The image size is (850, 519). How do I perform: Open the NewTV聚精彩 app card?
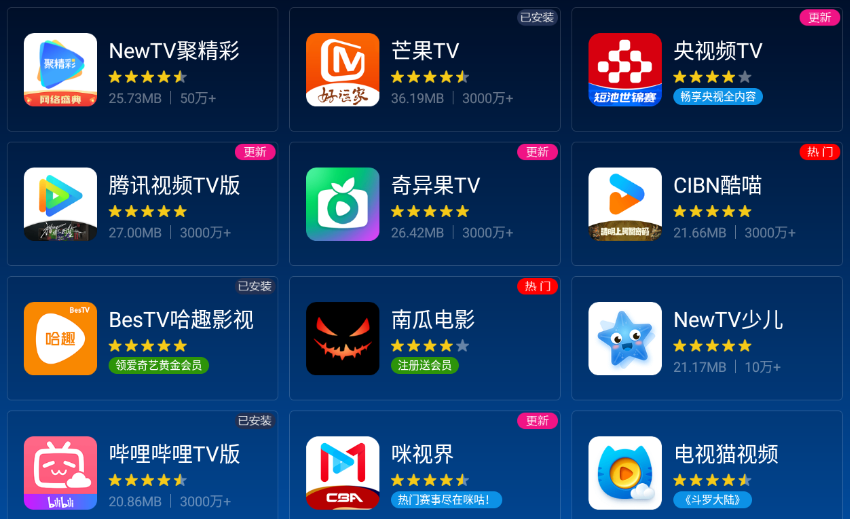click(x=142, y=70)
